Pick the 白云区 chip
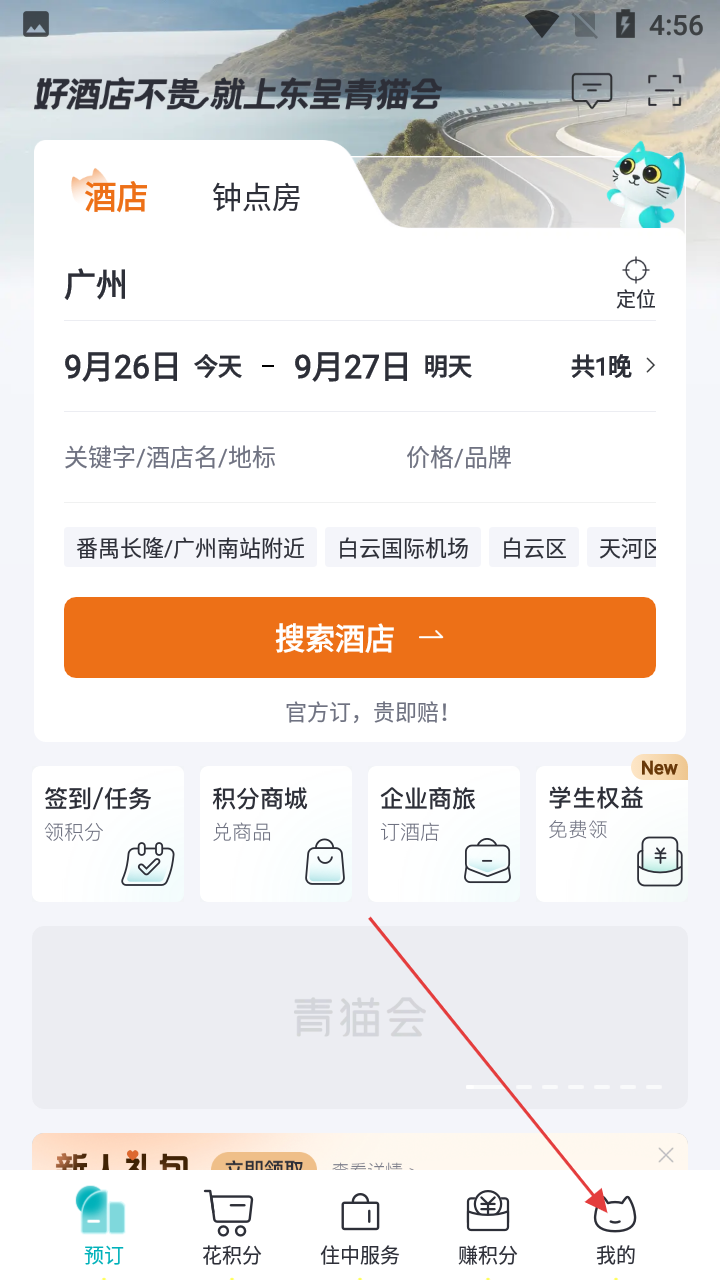The image size is (720, 1280). (534, 548)
